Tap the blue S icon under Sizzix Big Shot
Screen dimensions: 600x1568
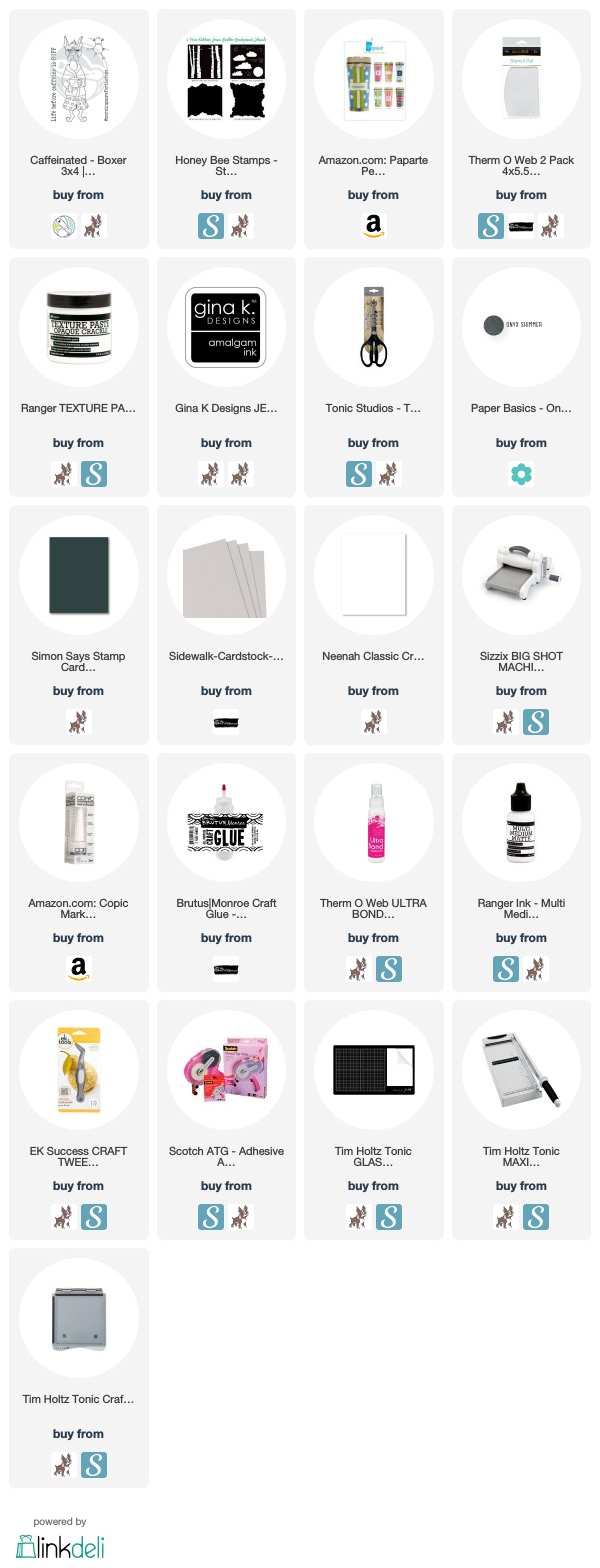coord(536,722)
